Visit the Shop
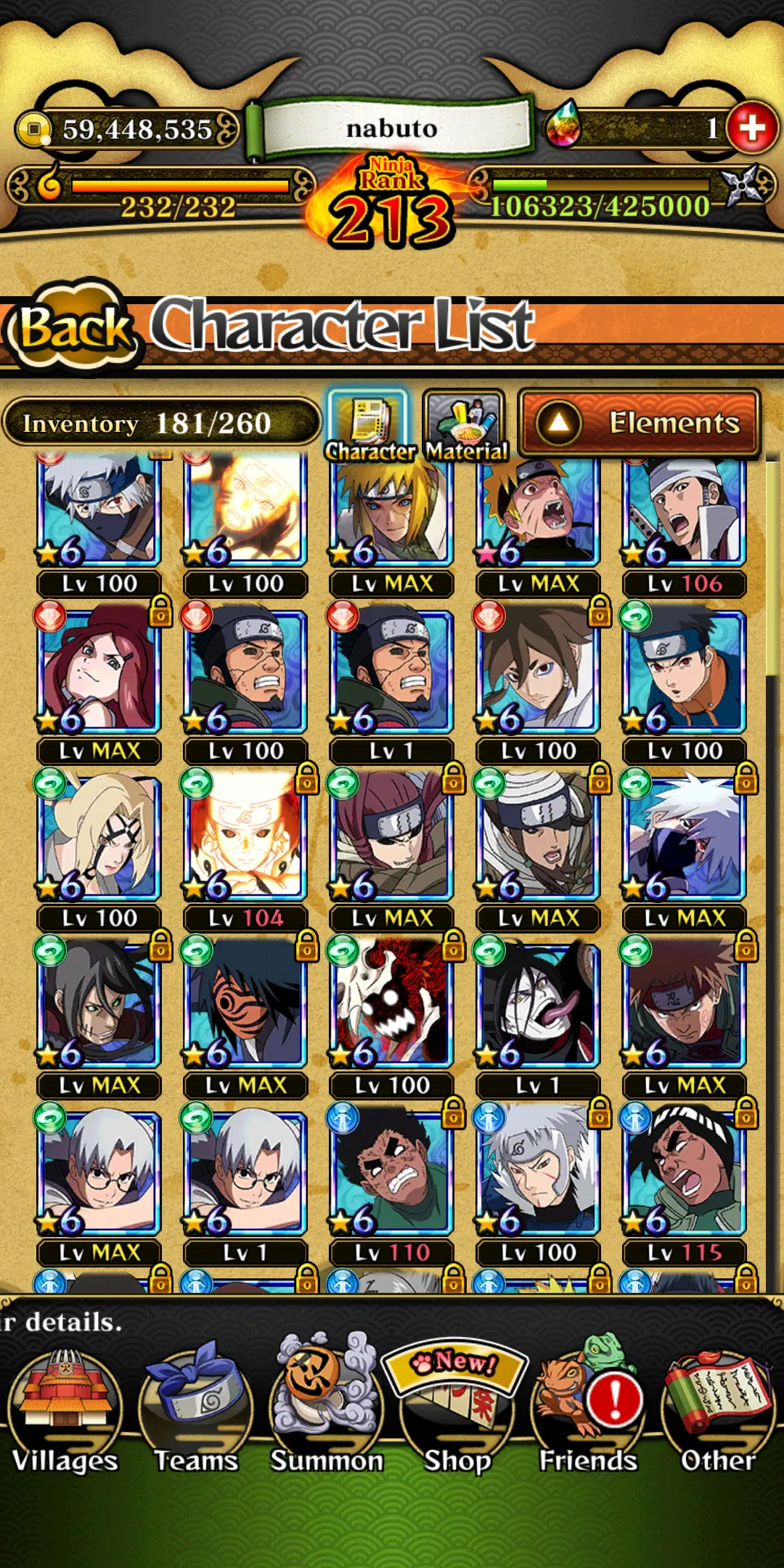The image size is (784, 1568). pos(457,1408)
